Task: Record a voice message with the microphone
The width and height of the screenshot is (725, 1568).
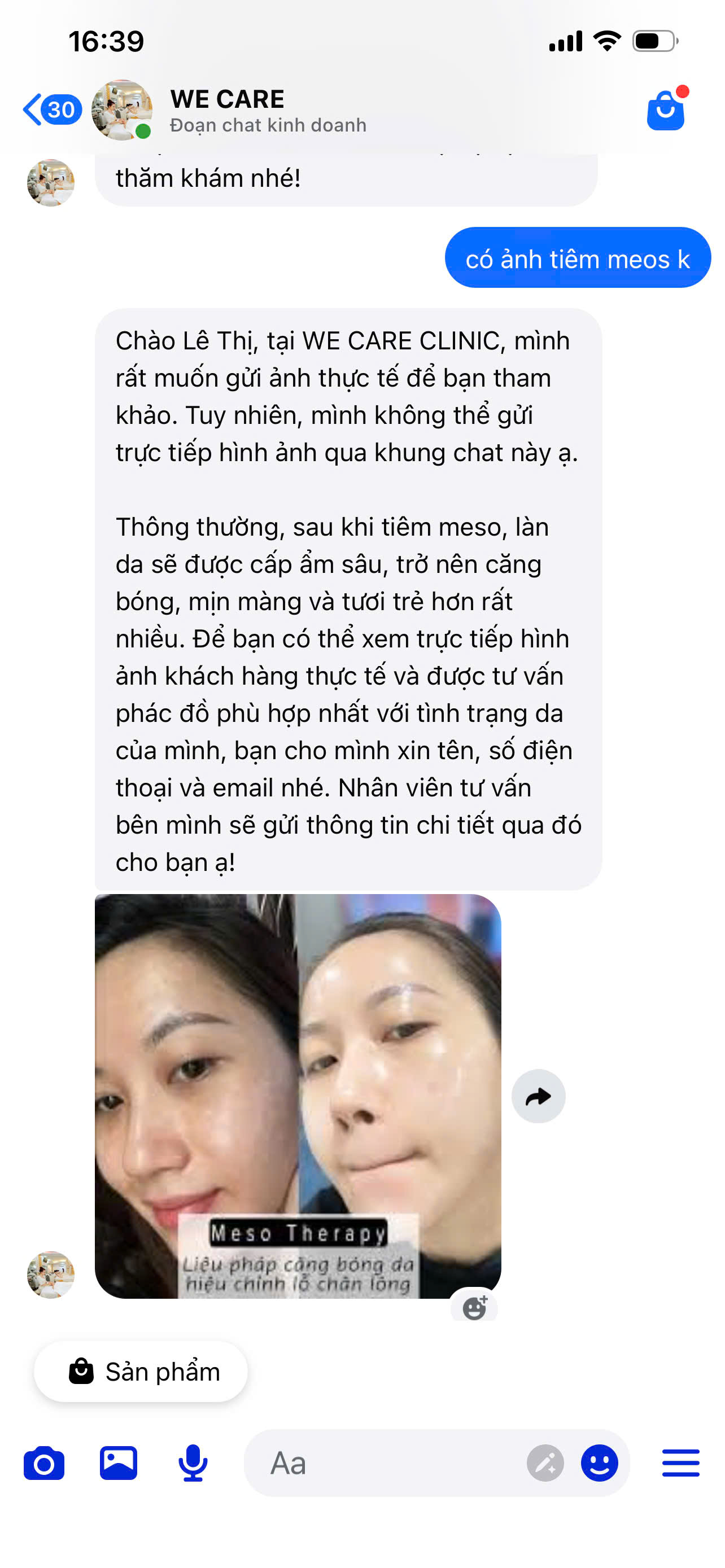Action: tap(193, 1464)
